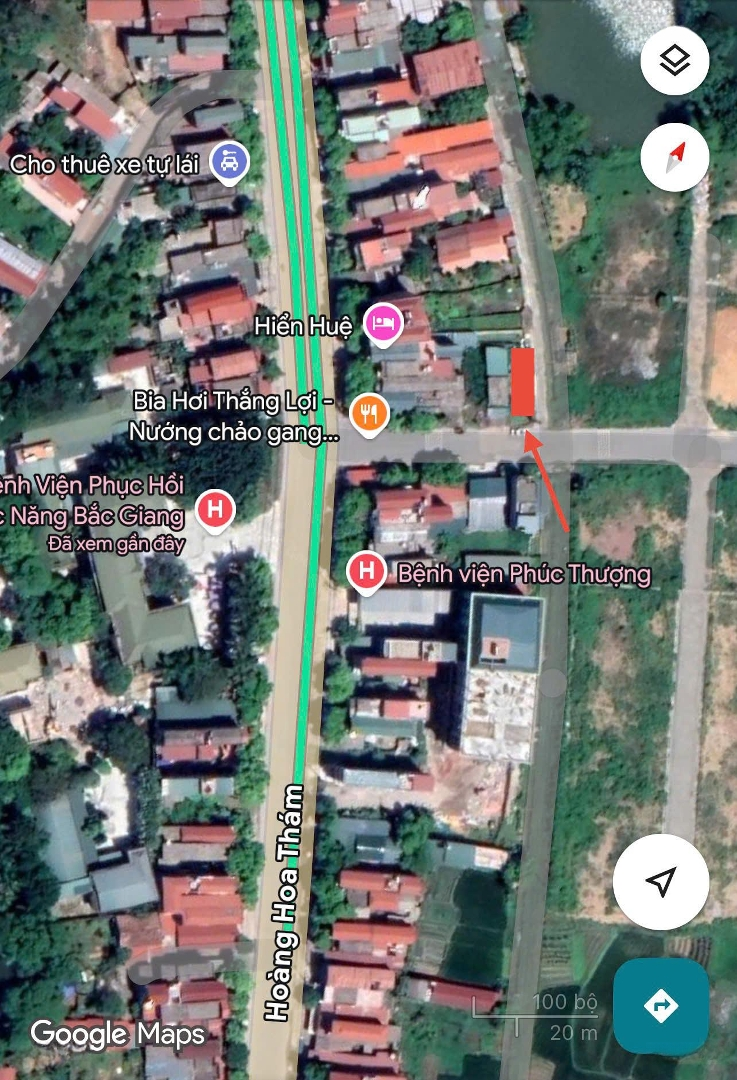Select the Bệnh viện Phúc Thượng hospital marker
Screen dimensions: 737x1080
[x=367, y=573]
